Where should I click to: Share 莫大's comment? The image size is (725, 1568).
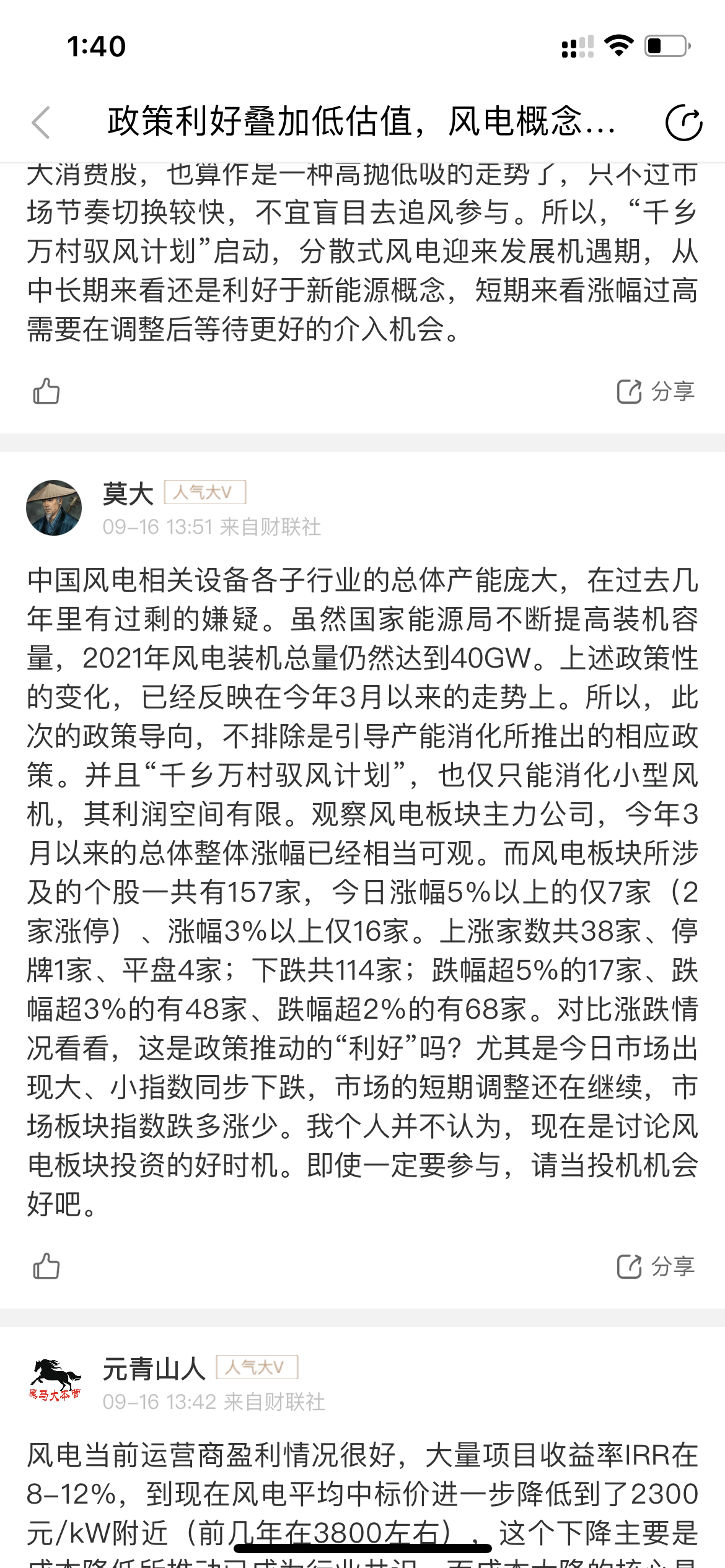[x=656, y=1266]
